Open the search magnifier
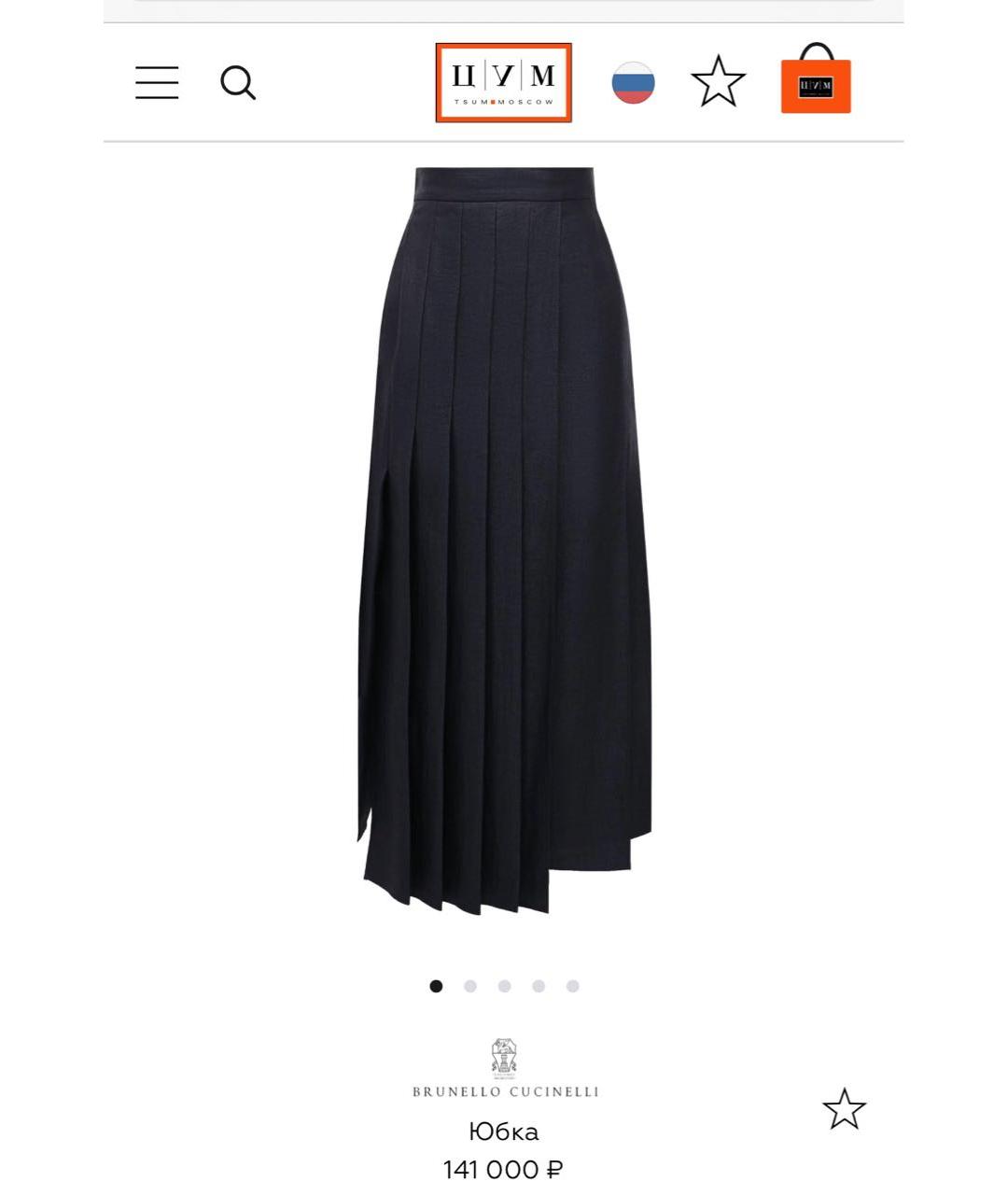This screenshot has height=1195, width=1008. click(x=238, y=82)
